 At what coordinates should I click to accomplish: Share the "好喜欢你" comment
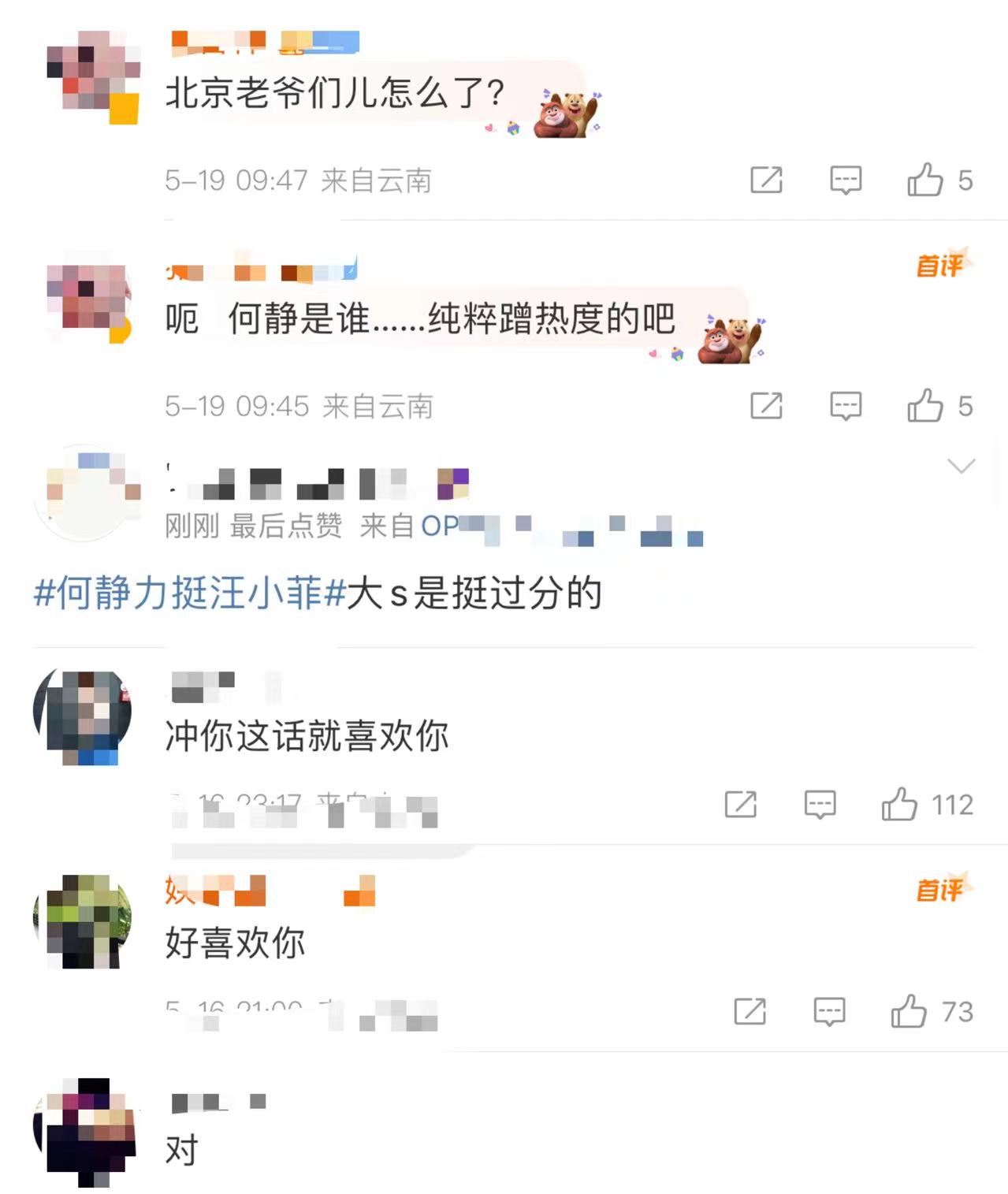[752, 1013]
